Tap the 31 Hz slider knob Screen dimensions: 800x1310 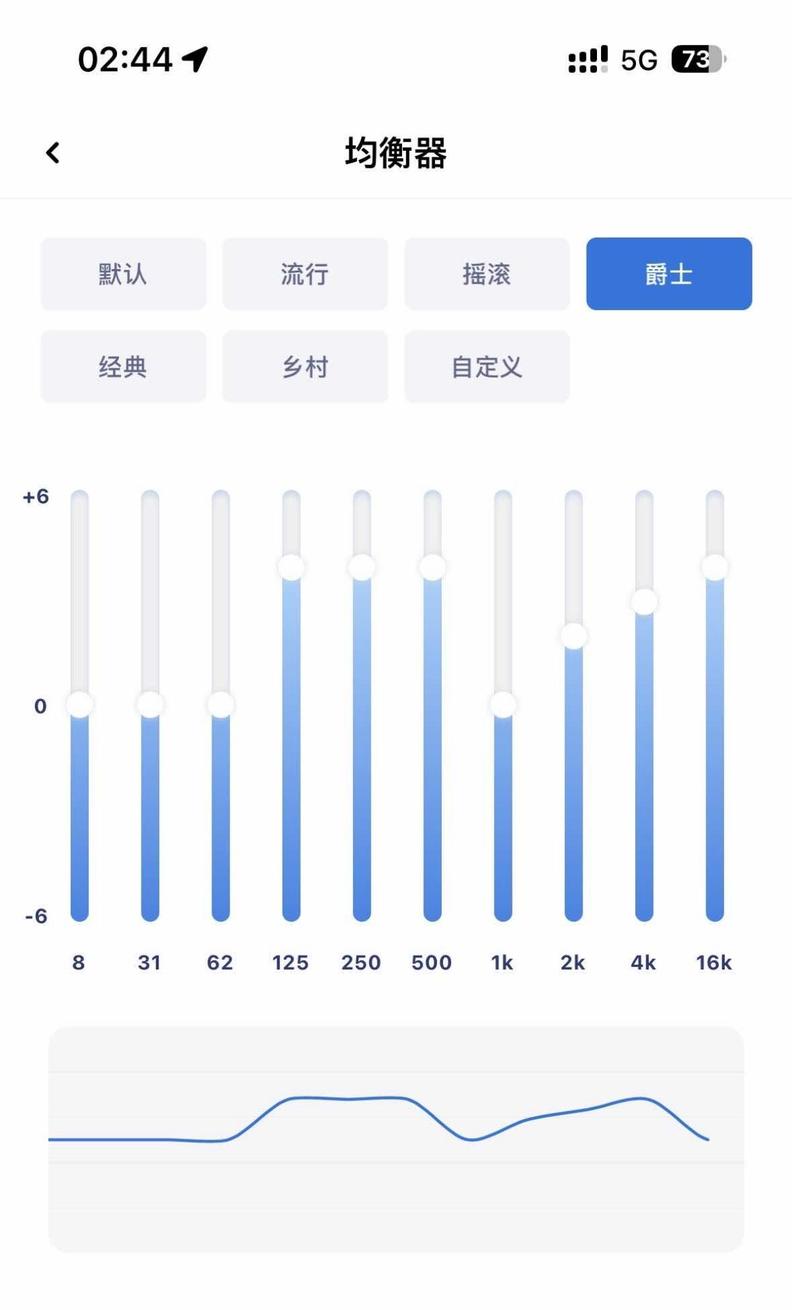click(150, 705)
